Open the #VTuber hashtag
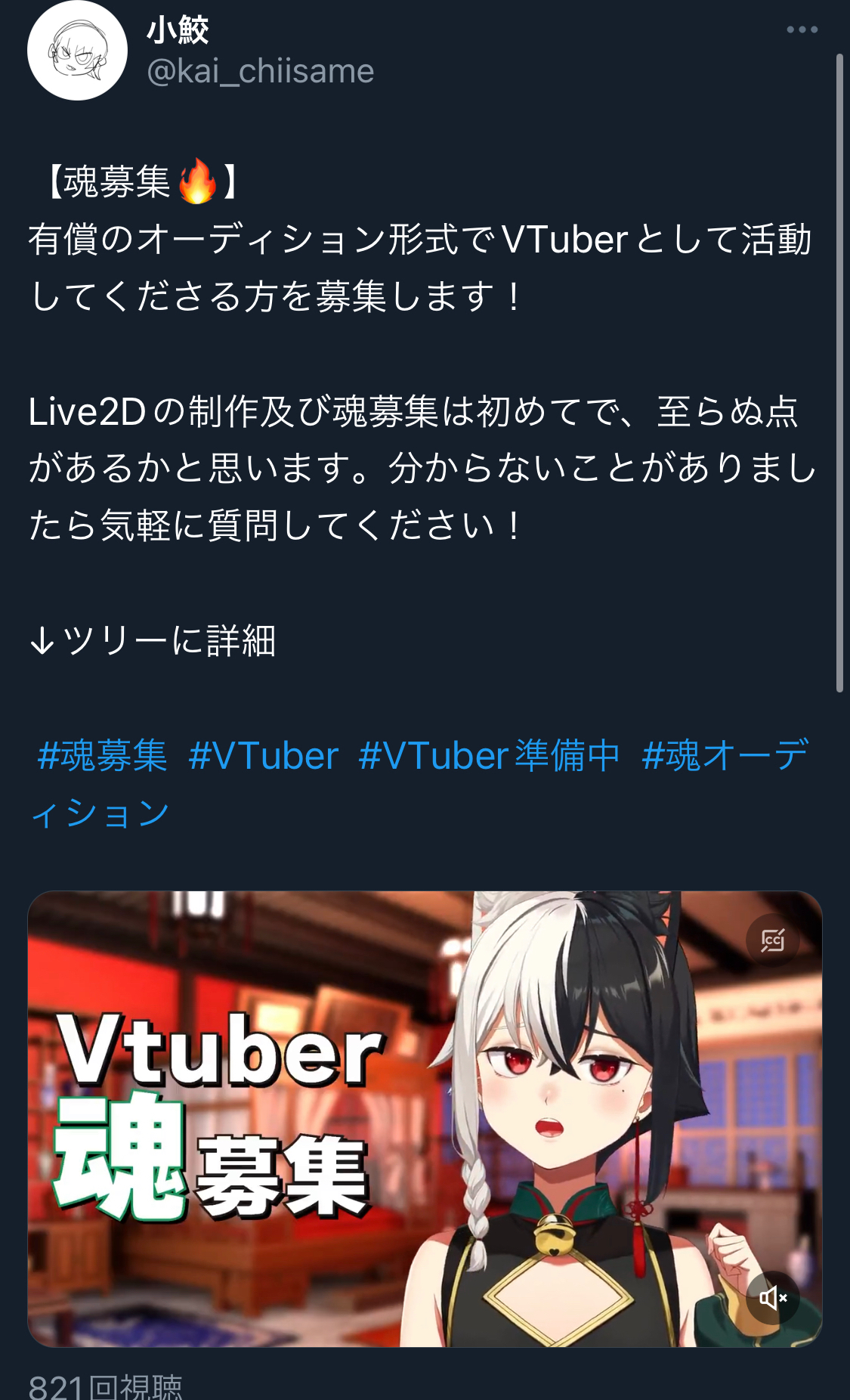850x1400 pixels. click(263, 755)
